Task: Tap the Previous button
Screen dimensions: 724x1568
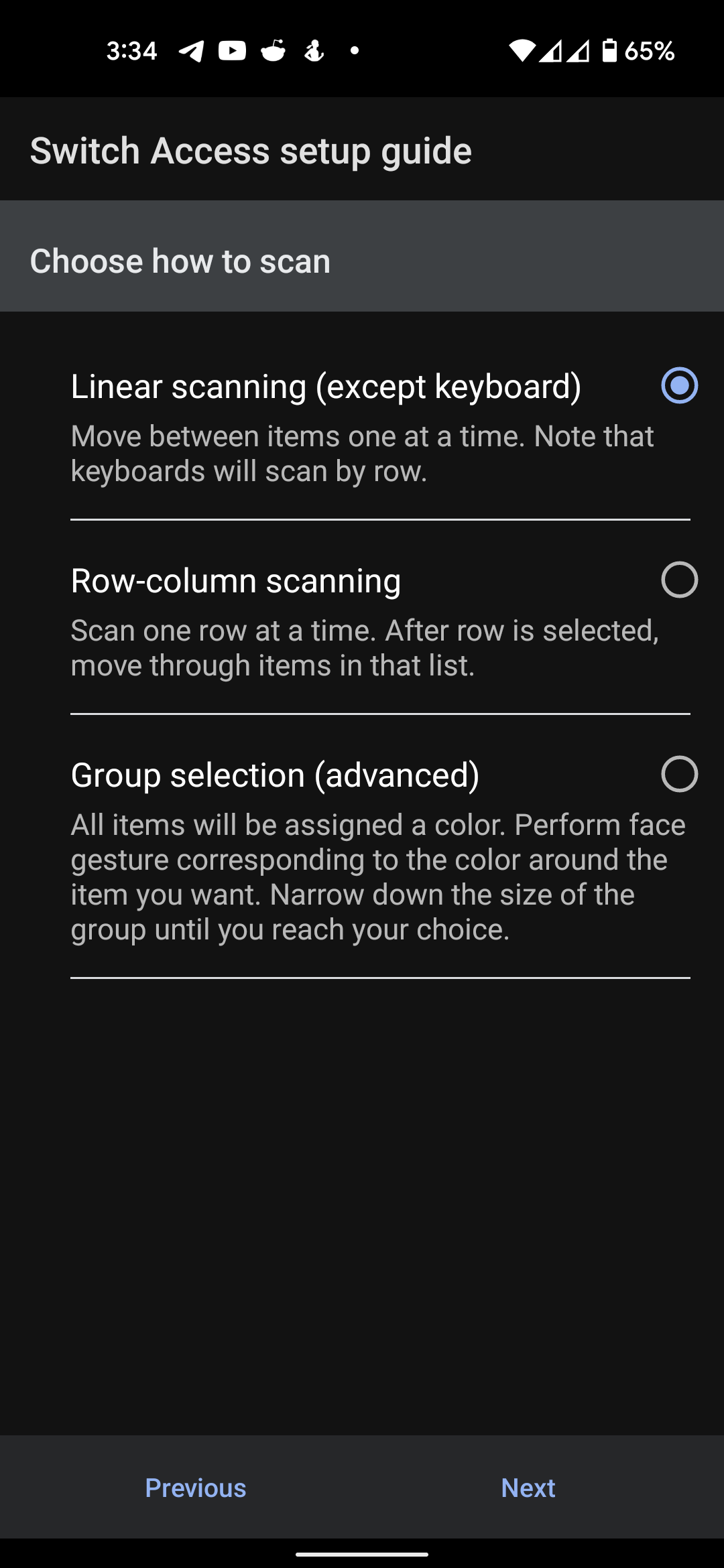Action: point(195,1488)
